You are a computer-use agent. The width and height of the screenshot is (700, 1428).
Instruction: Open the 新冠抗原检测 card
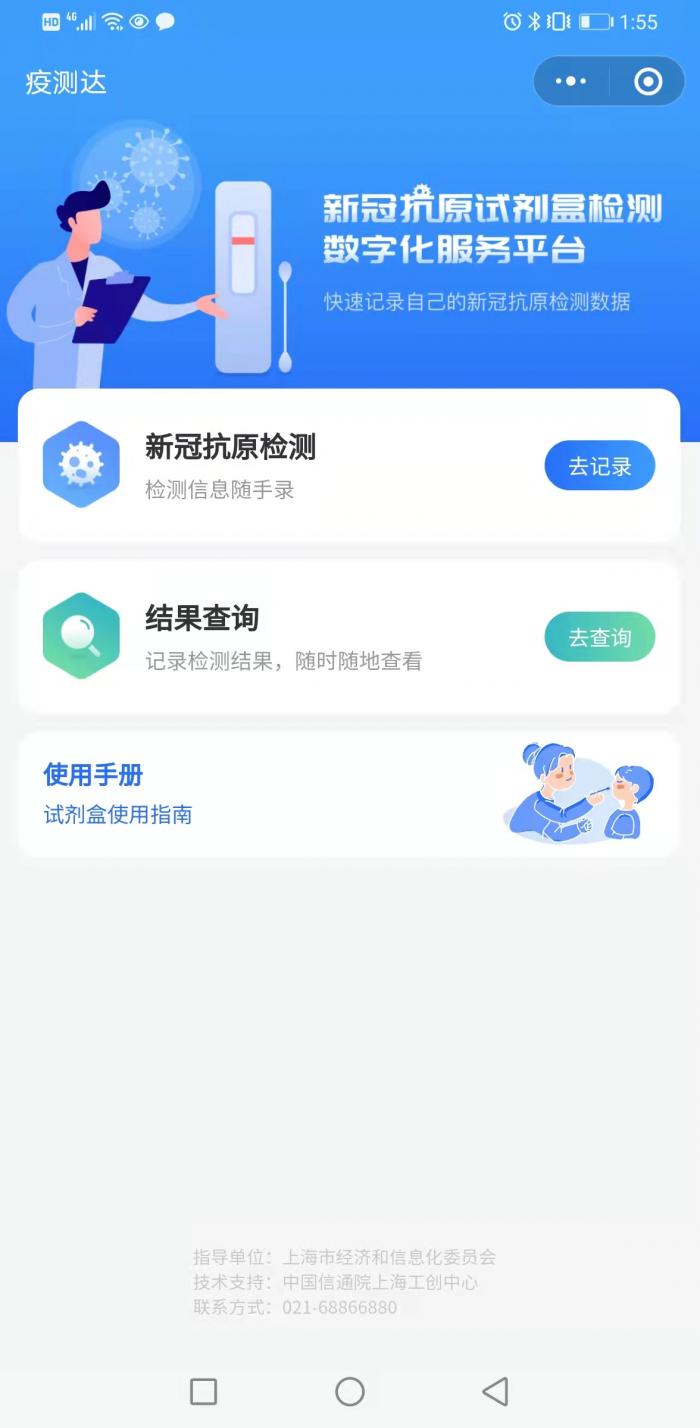click(x=300, y=466)
